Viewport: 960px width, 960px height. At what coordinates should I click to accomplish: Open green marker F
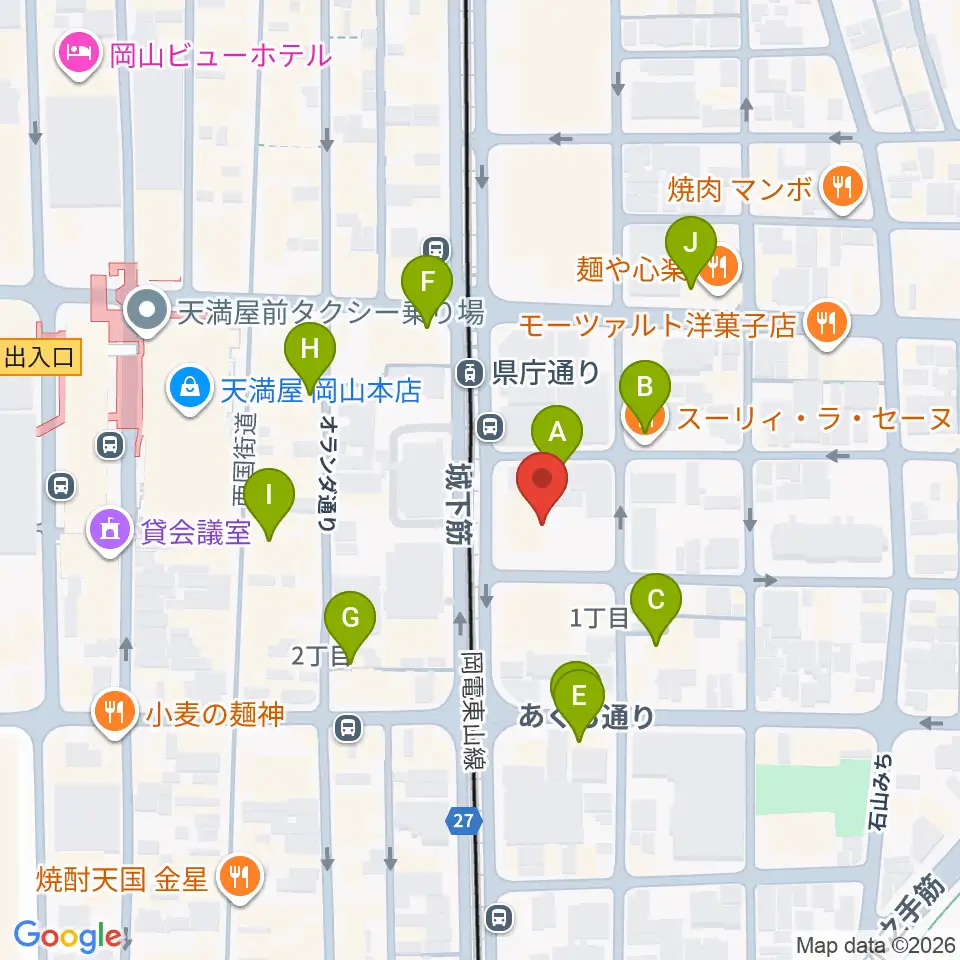coord(427,282)
